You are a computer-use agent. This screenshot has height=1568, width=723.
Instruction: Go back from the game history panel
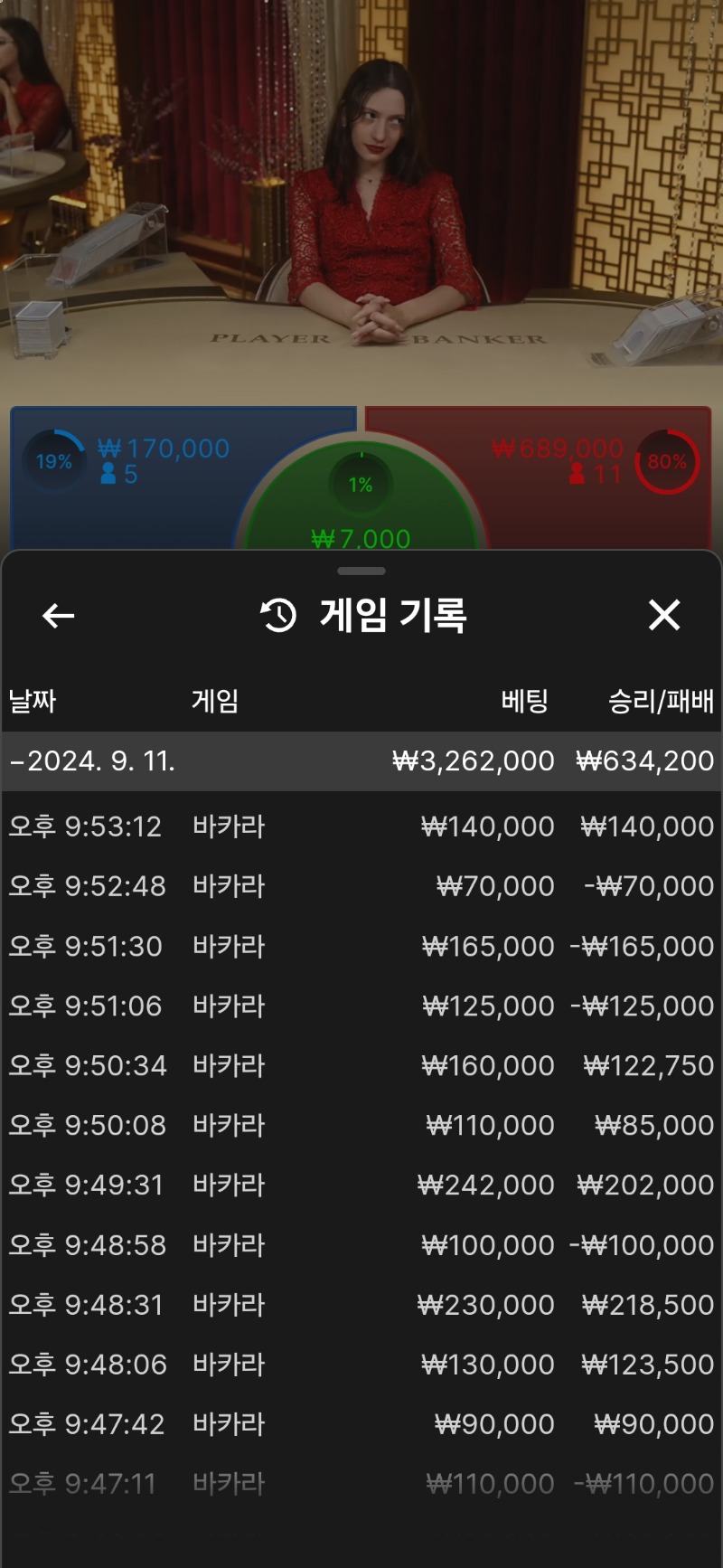pos(59,616)
